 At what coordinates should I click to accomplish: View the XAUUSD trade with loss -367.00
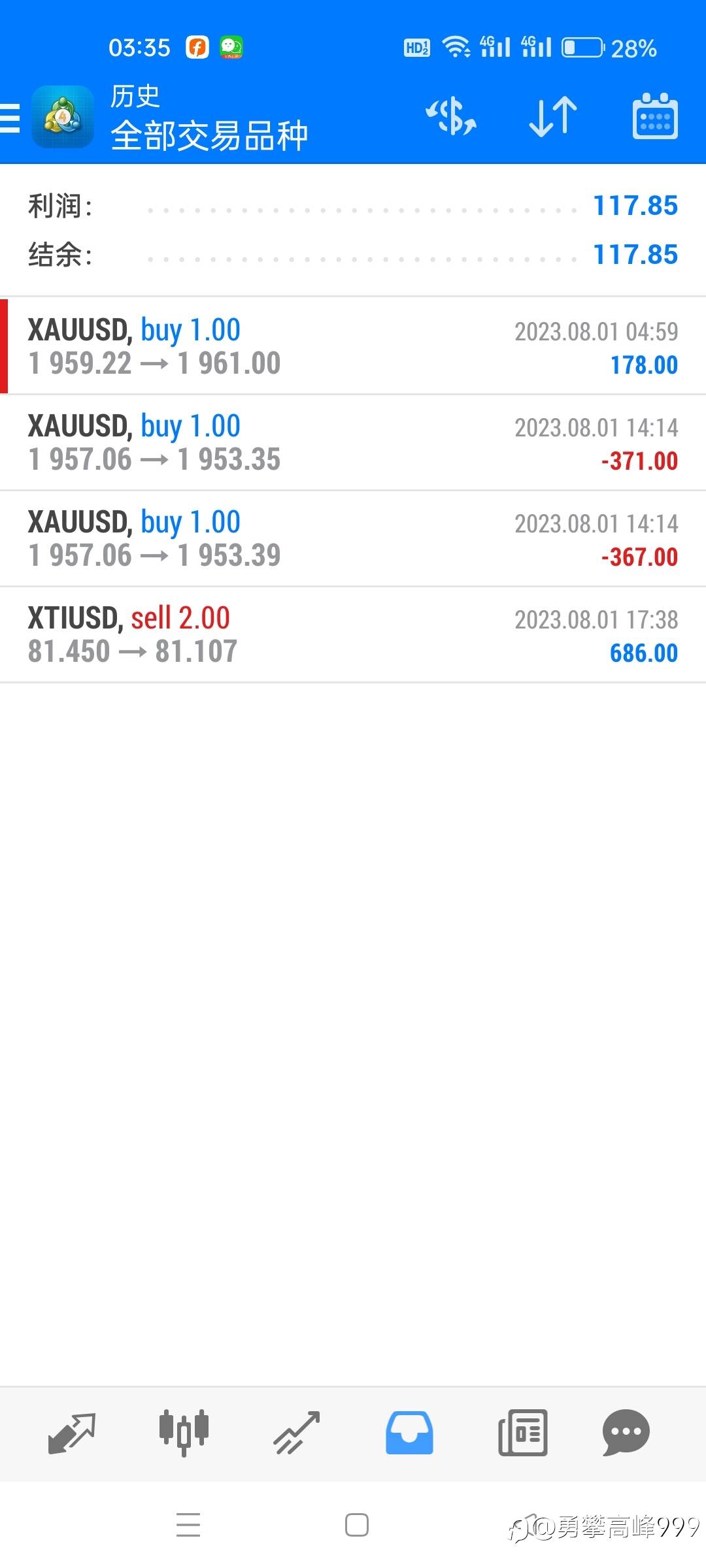(x=353, y=538)
